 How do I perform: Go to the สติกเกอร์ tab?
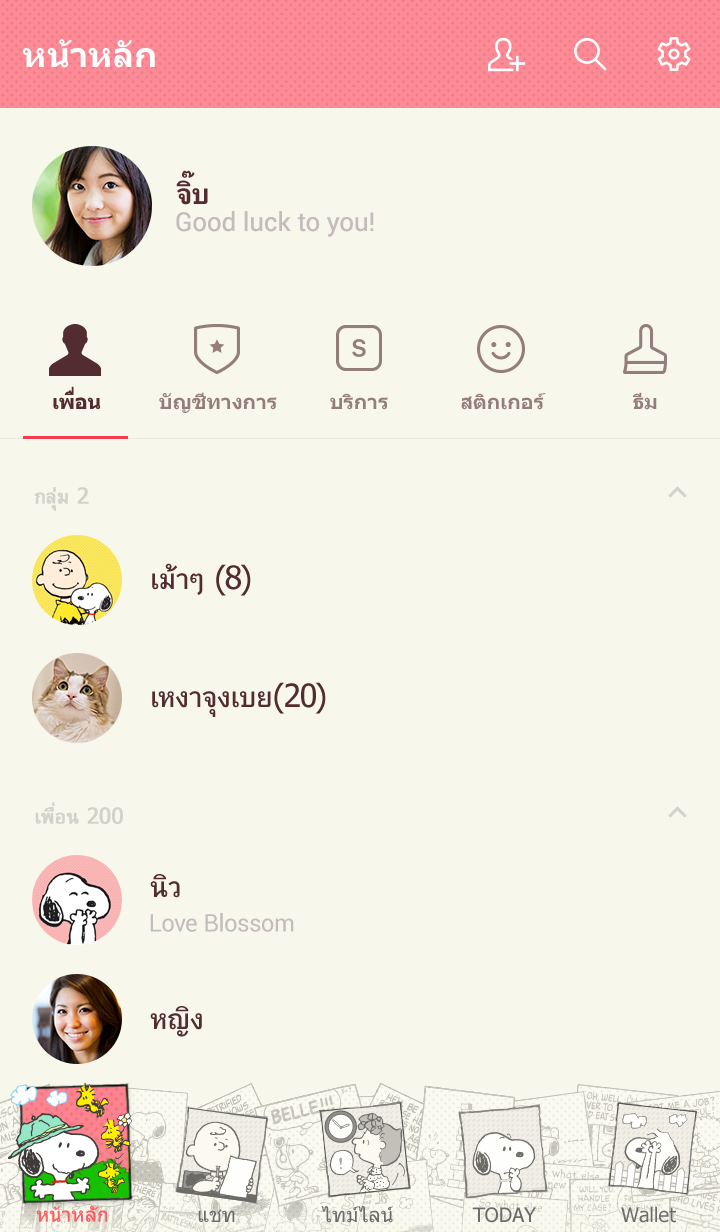point(501,370)
